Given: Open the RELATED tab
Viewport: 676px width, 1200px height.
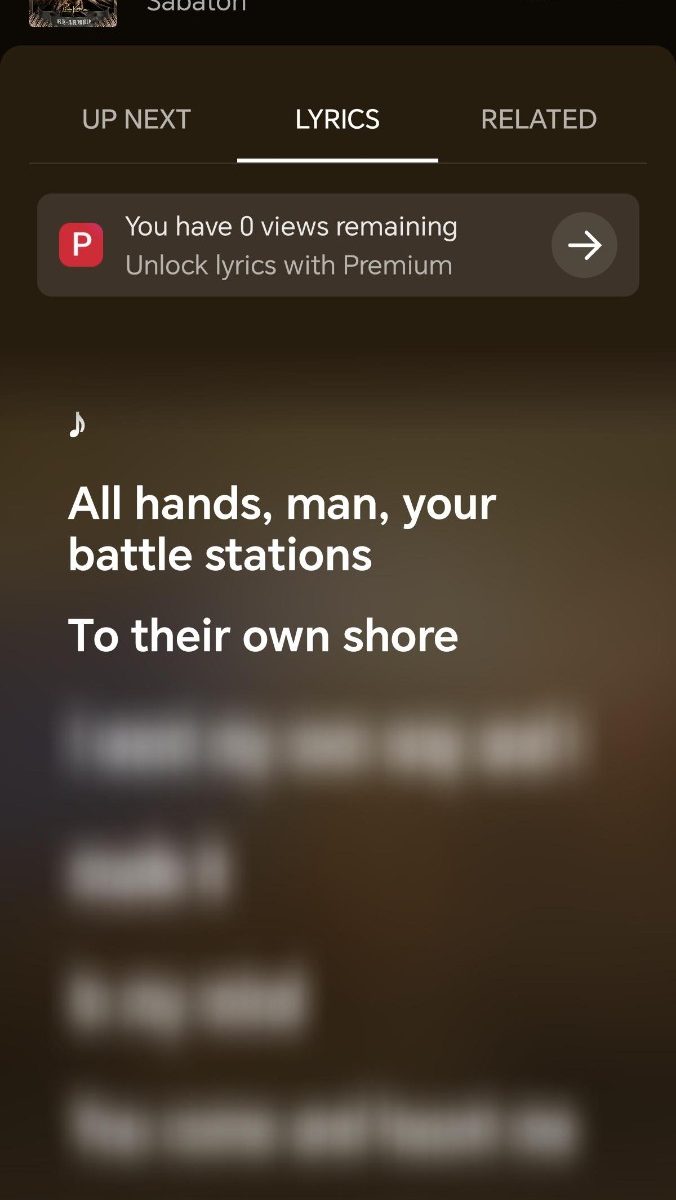Looking at the screenshot, I should tap(538, 120).
